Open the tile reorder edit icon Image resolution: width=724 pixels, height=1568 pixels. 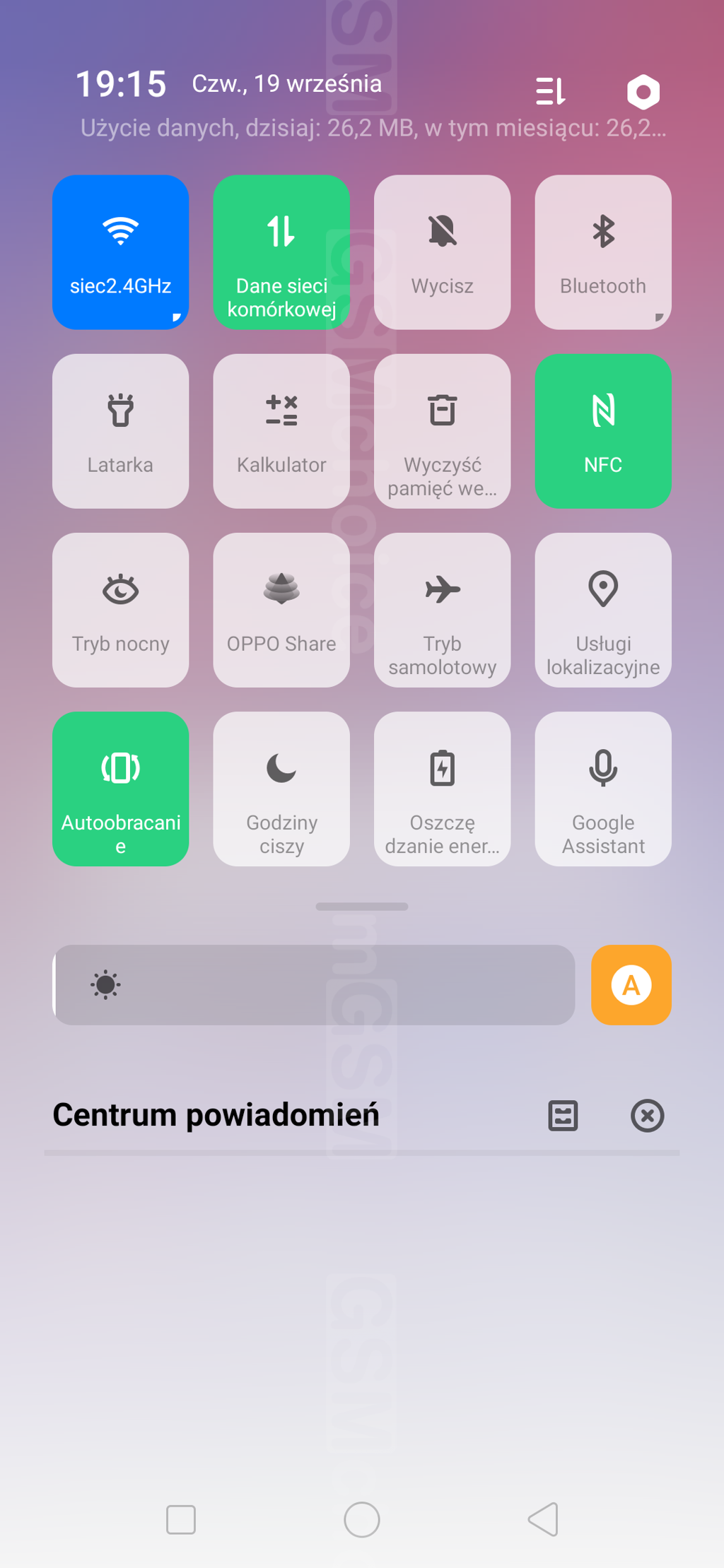coord(551,92)
